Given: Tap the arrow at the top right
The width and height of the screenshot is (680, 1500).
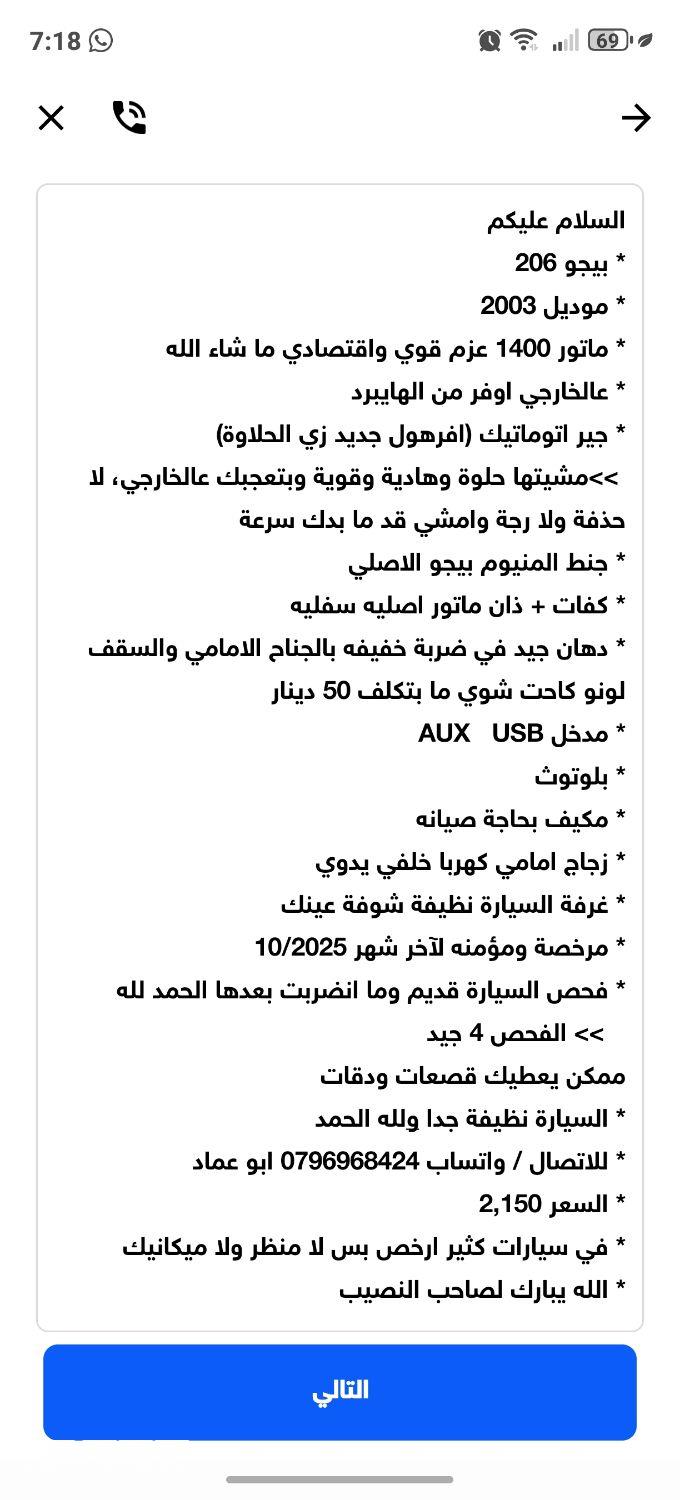Looking at the screenshot, I should [x=636, y=118].
